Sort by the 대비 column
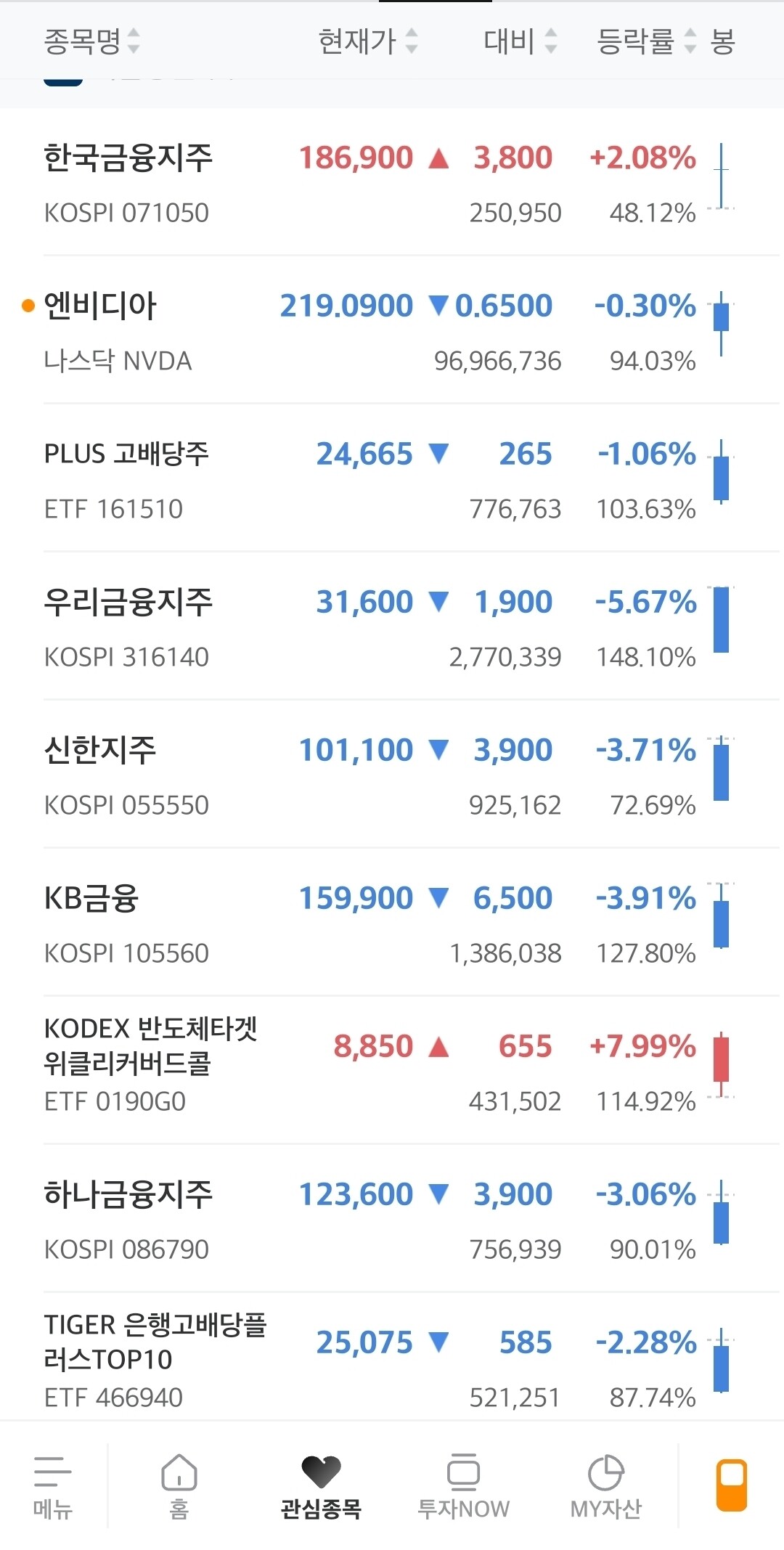This screenshot has width=784, height=1550. point(520,41)
